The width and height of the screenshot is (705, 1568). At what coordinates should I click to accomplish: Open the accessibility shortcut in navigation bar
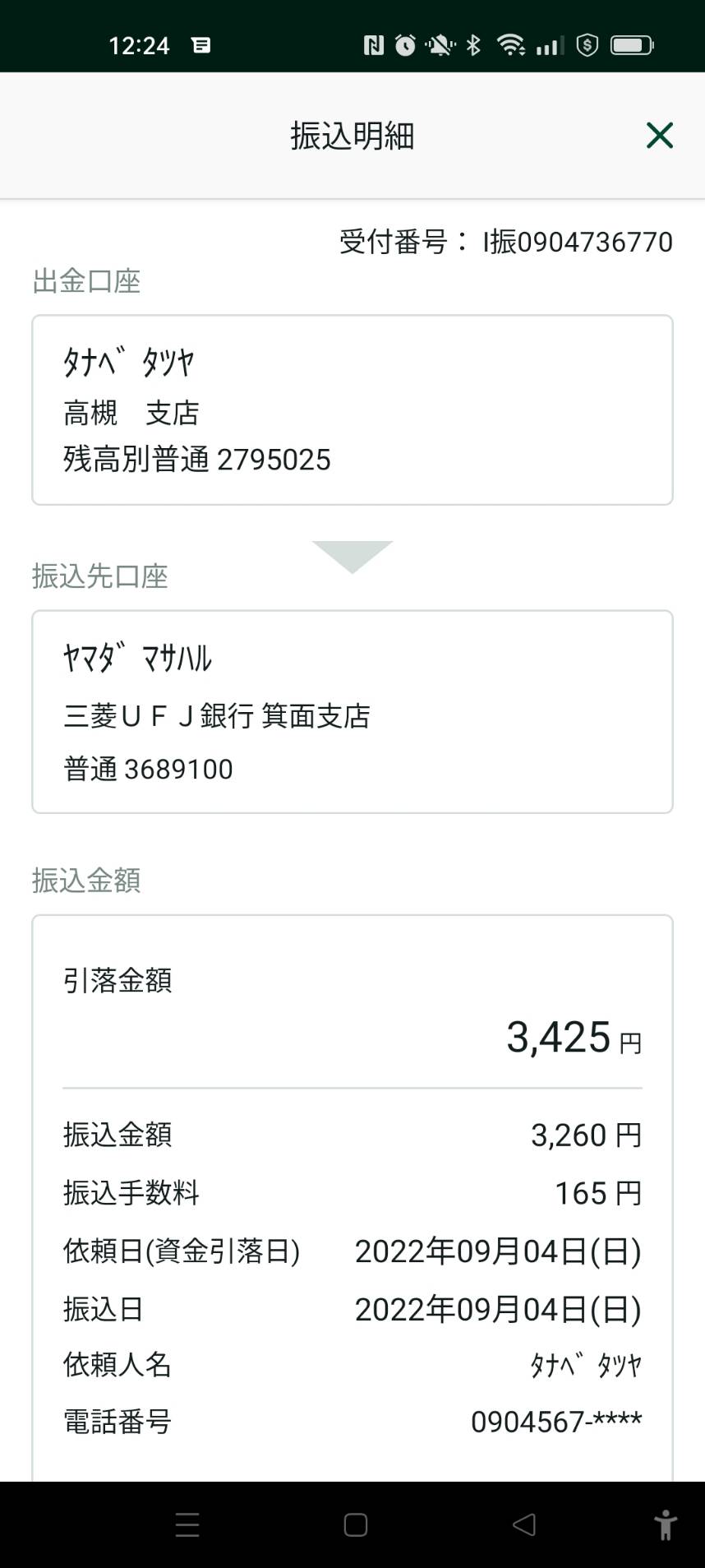pyautogui.click(x=666, y=1524)
